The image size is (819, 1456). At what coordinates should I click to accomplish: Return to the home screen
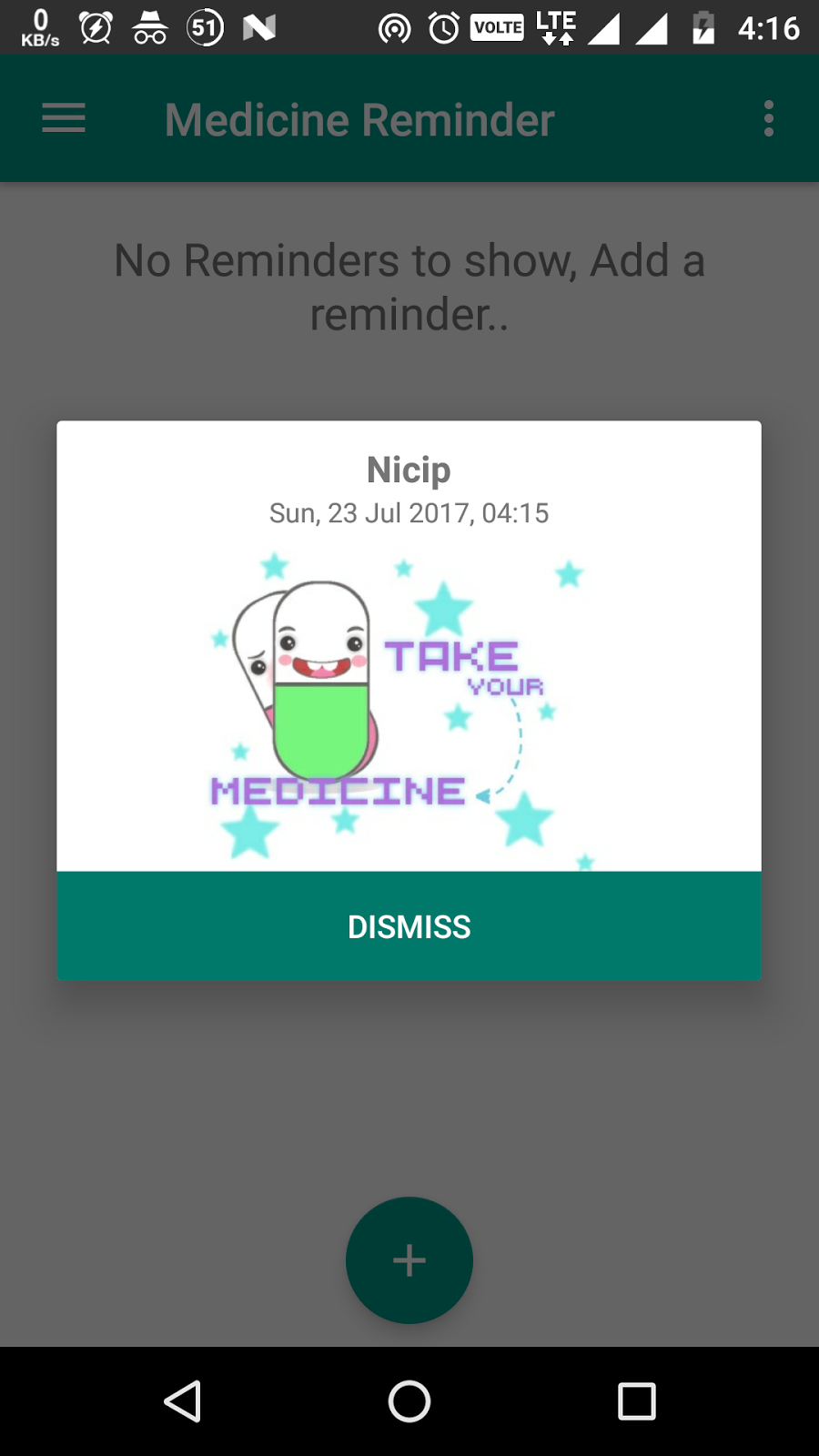click(x=409, y=1401)
